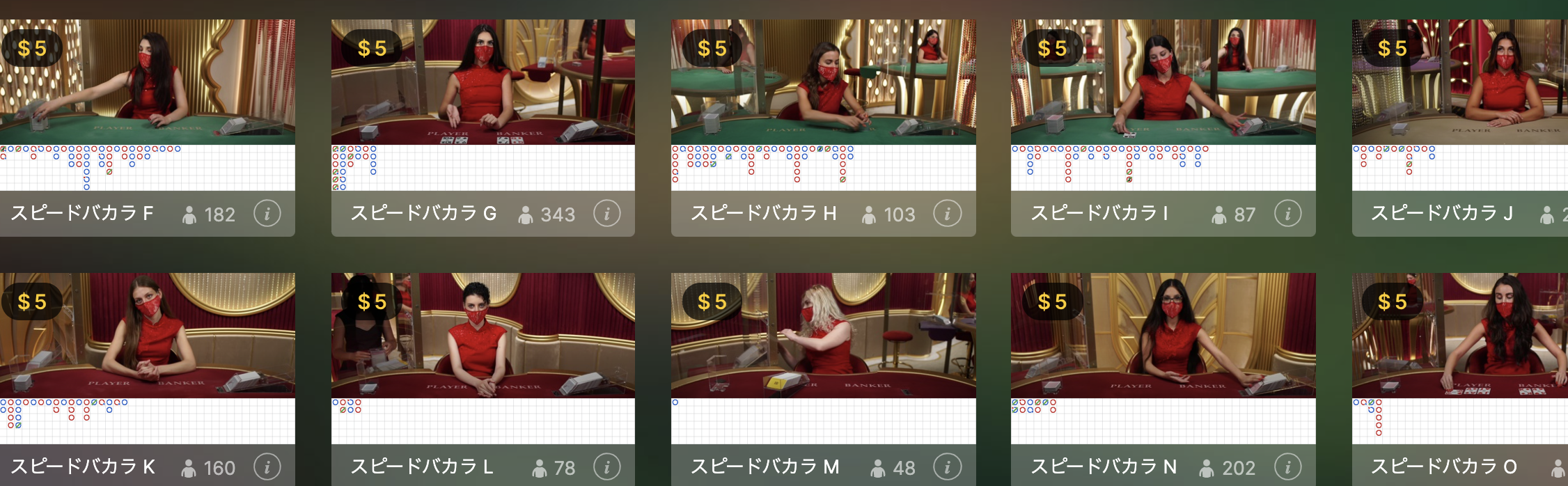Show info for スピードバカラ H
Image resolution: width=1568 pixels, height=486 pixels.
pos(947,214)
